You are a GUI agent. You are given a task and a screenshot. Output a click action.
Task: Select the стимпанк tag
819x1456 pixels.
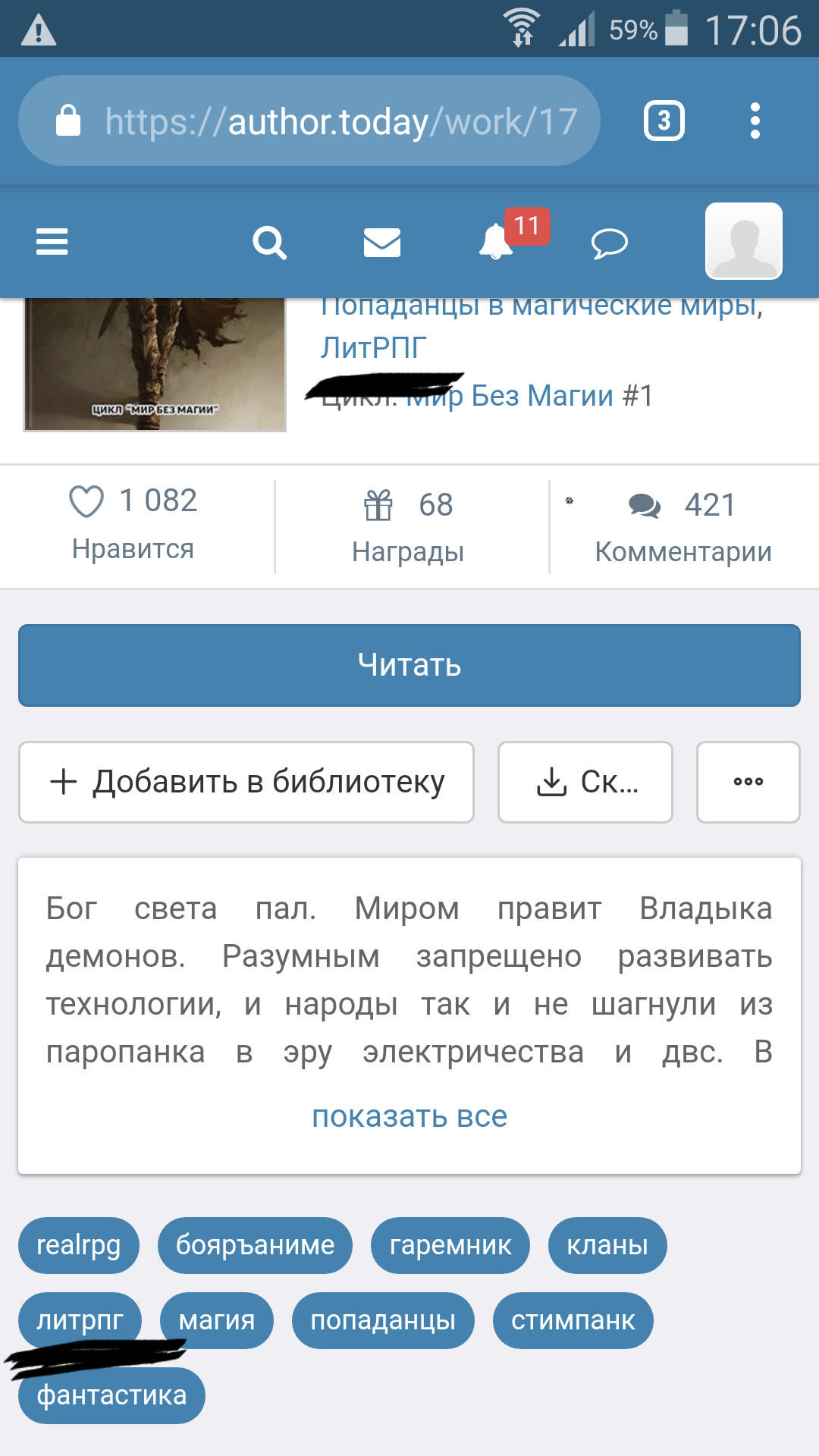click(x=573, y=1320)
